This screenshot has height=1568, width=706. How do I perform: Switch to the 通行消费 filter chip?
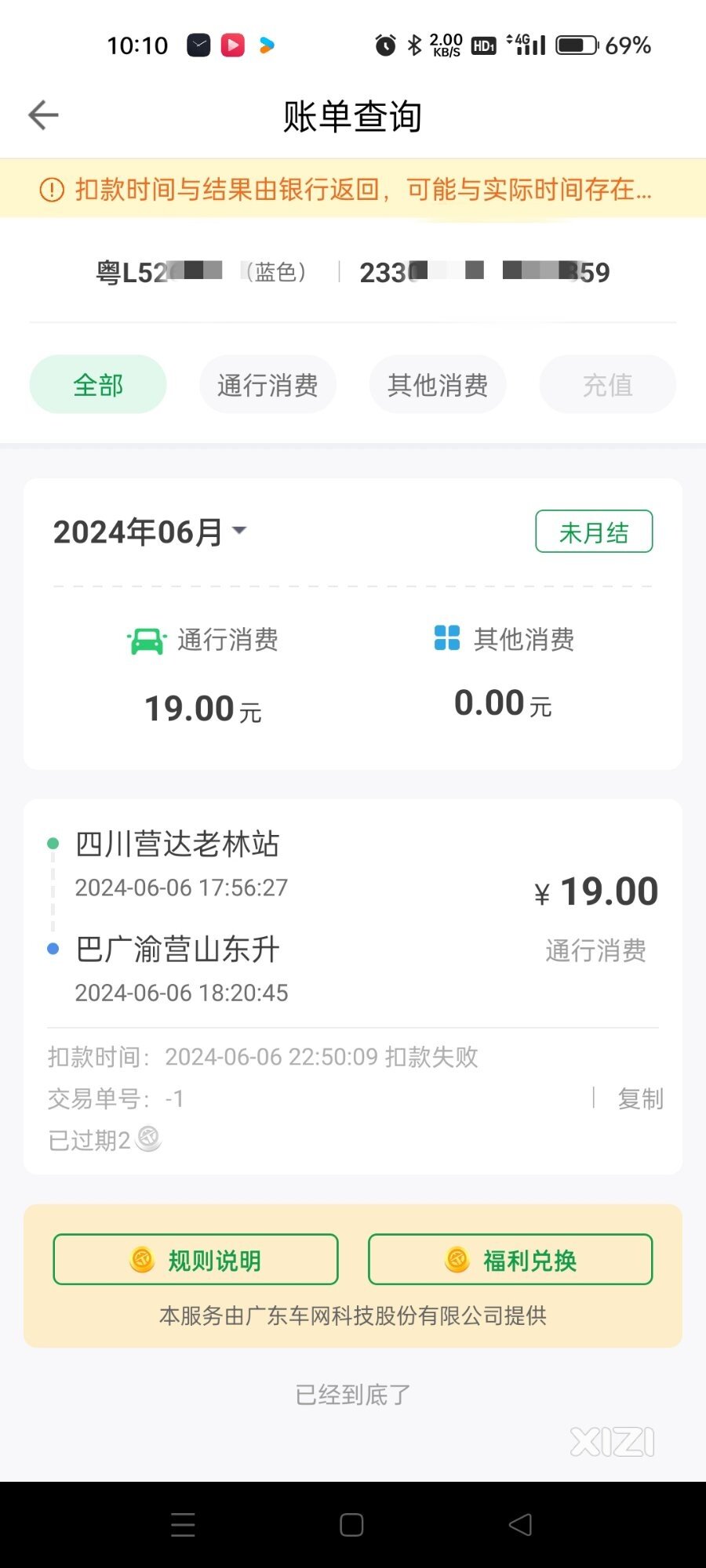[267, 385]
